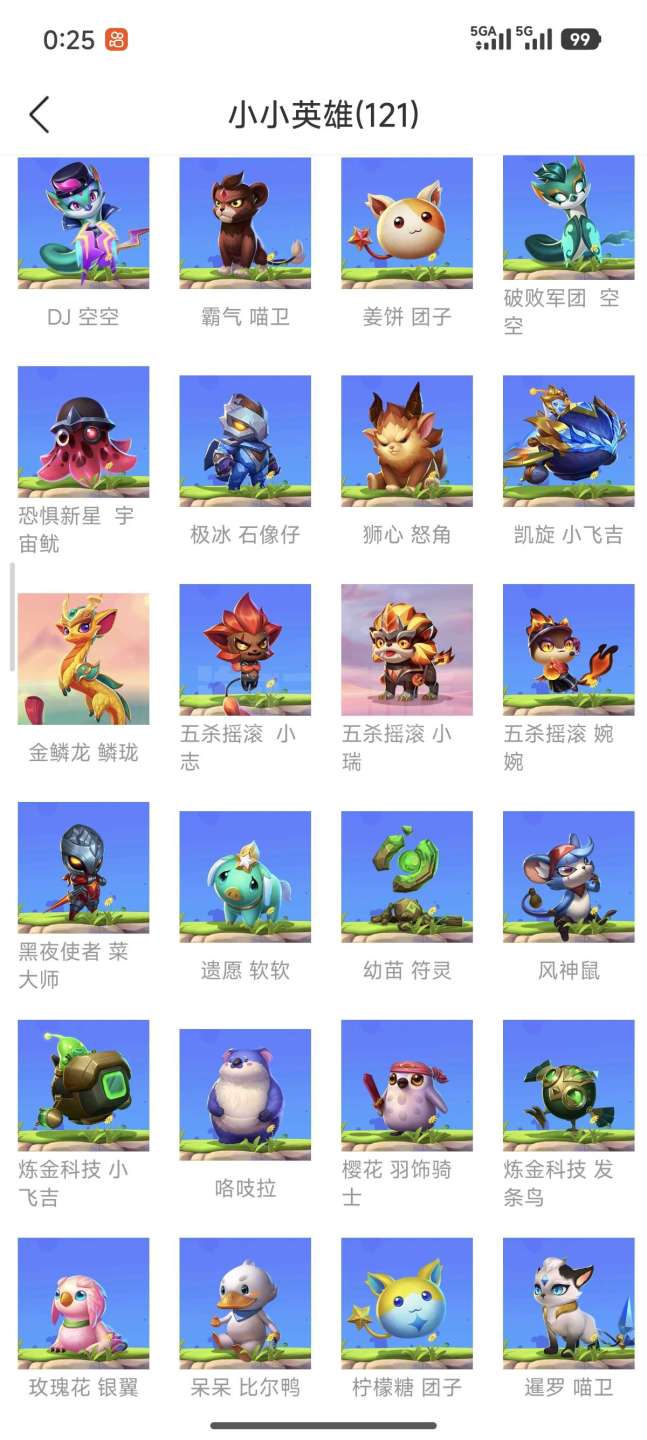Open 炼金科技 小飞吉 tile

point(83,1086)
